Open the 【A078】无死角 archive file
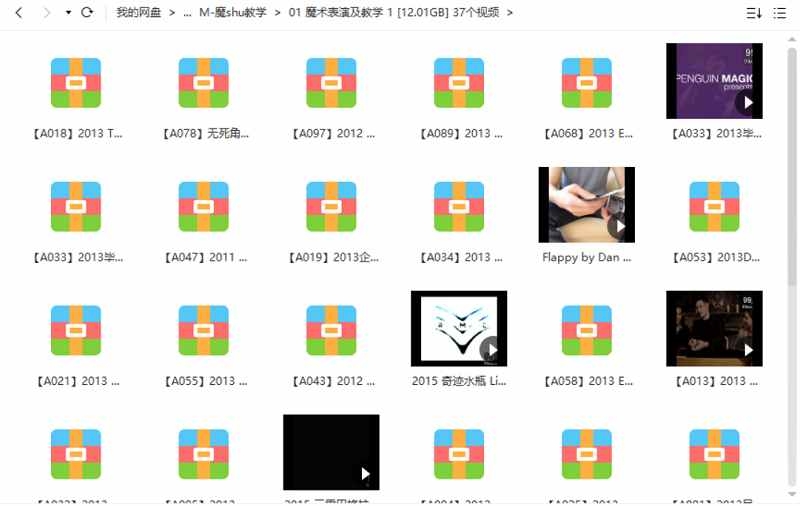The width and height of the screenshot is (800, 507). (204, 82)
